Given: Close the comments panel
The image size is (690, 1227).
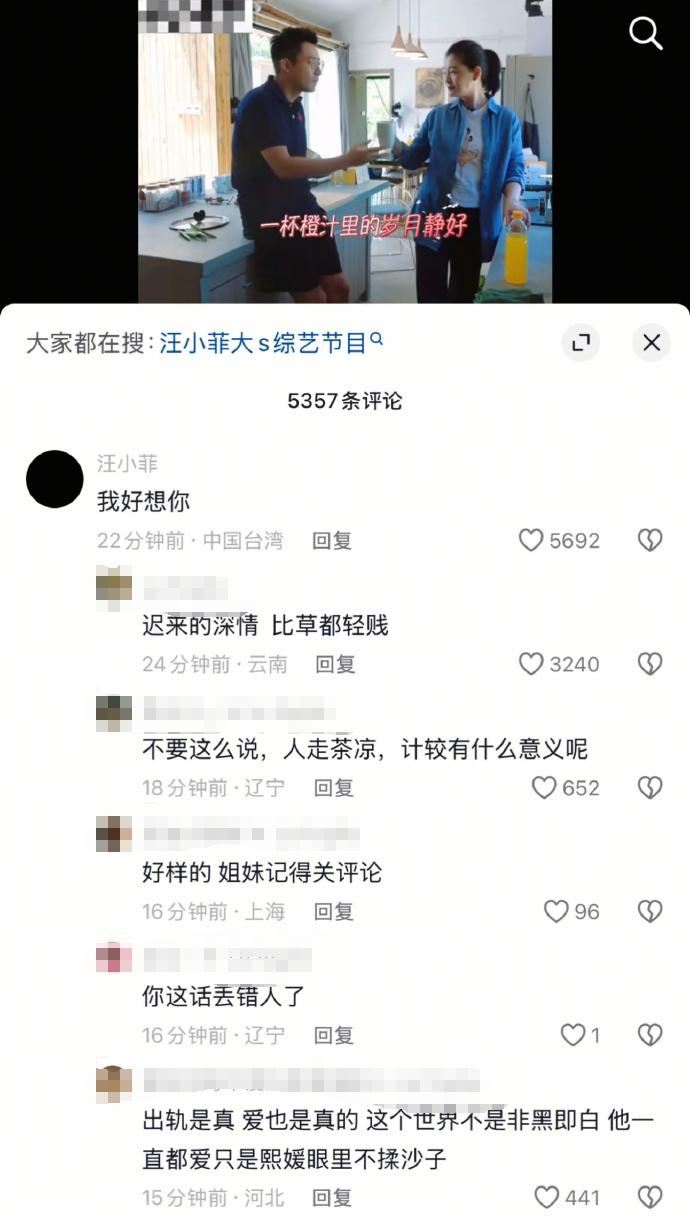Looking at the screenshot, I should click(x=651, y=343).
